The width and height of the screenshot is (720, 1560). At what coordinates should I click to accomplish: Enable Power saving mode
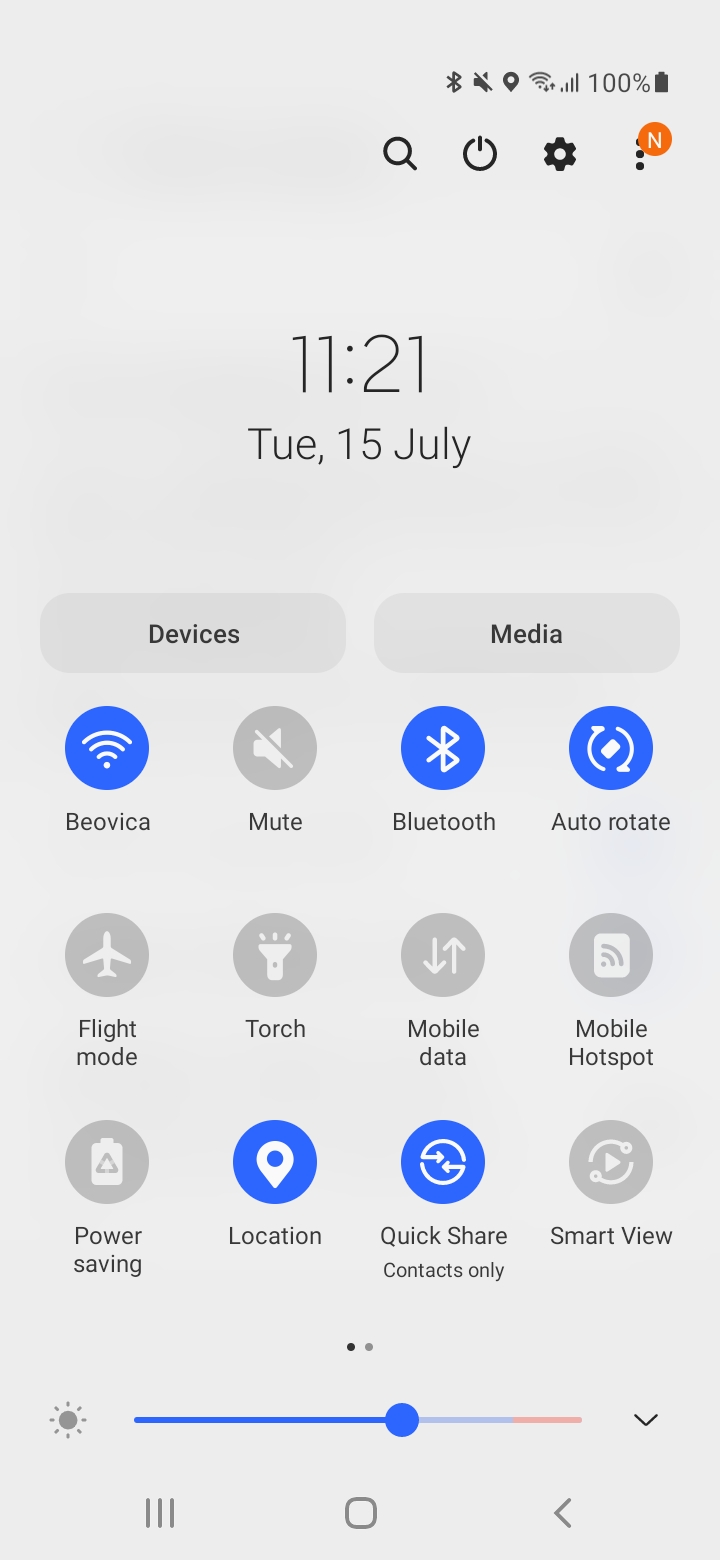tap(107, 1162)
